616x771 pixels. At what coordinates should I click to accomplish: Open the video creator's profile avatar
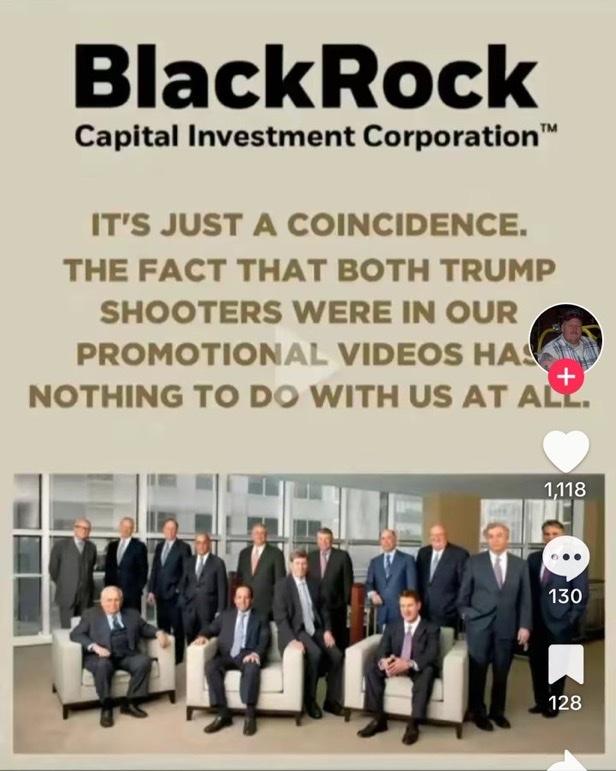pyautogui.click(x=565, y=336)
